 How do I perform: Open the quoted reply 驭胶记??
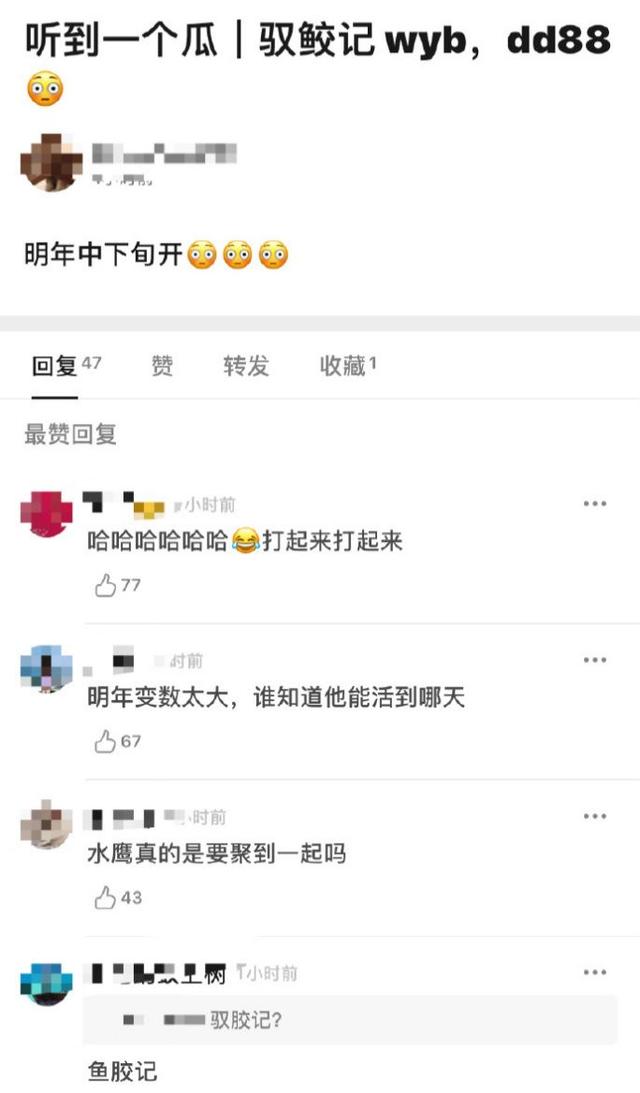click(x=350, y=1020)
